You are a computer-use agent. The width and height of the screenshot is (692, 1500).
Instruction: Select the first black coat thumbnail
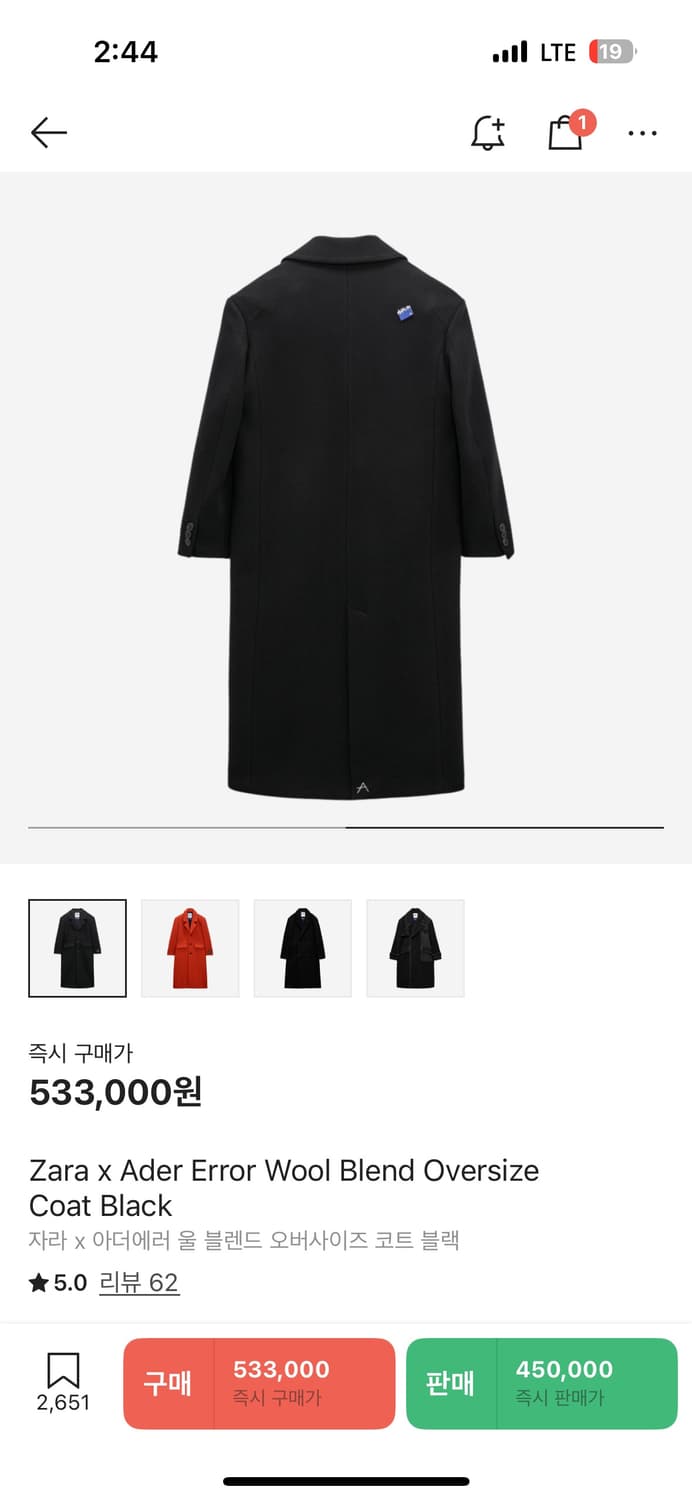pyautogui.click(x=78, y=948)
